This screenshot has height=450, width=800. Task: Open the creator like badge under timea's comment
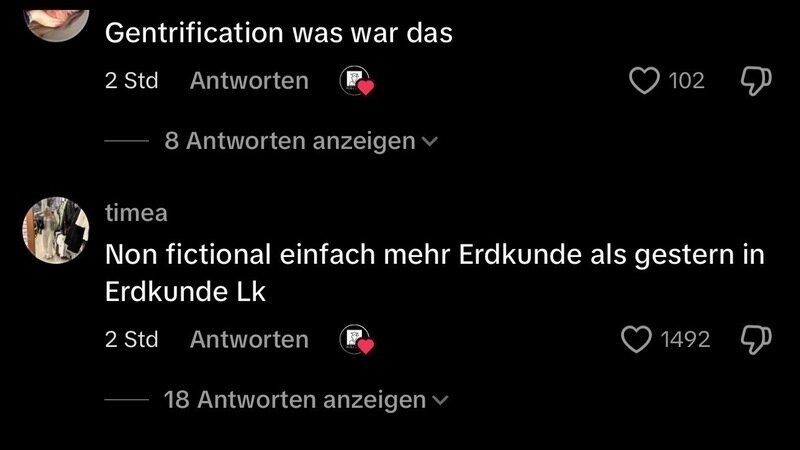pos(356,340)
